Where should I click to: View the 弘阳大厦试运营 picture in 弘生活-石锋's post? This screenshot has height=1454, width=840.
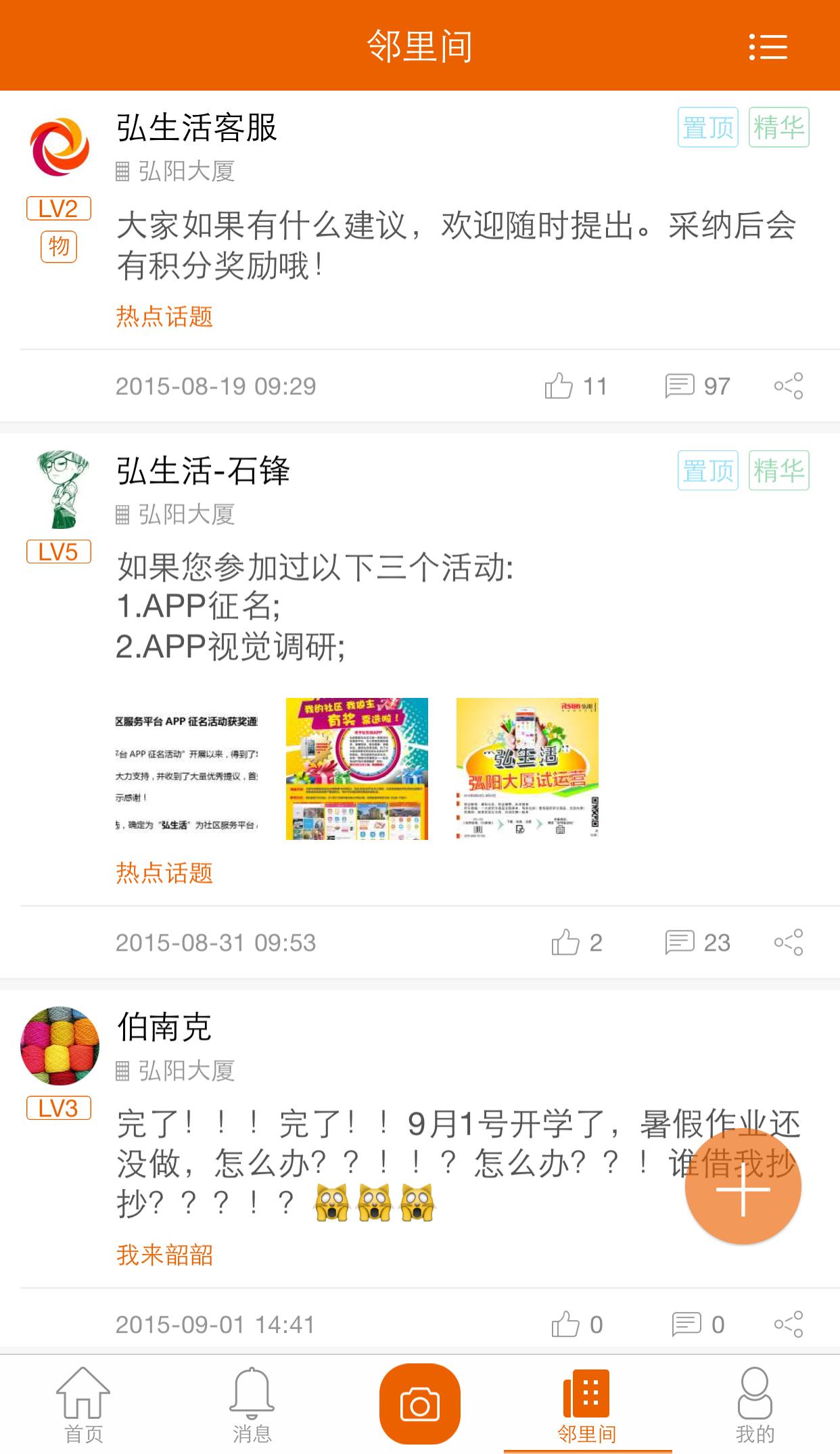tap(528, 769)
